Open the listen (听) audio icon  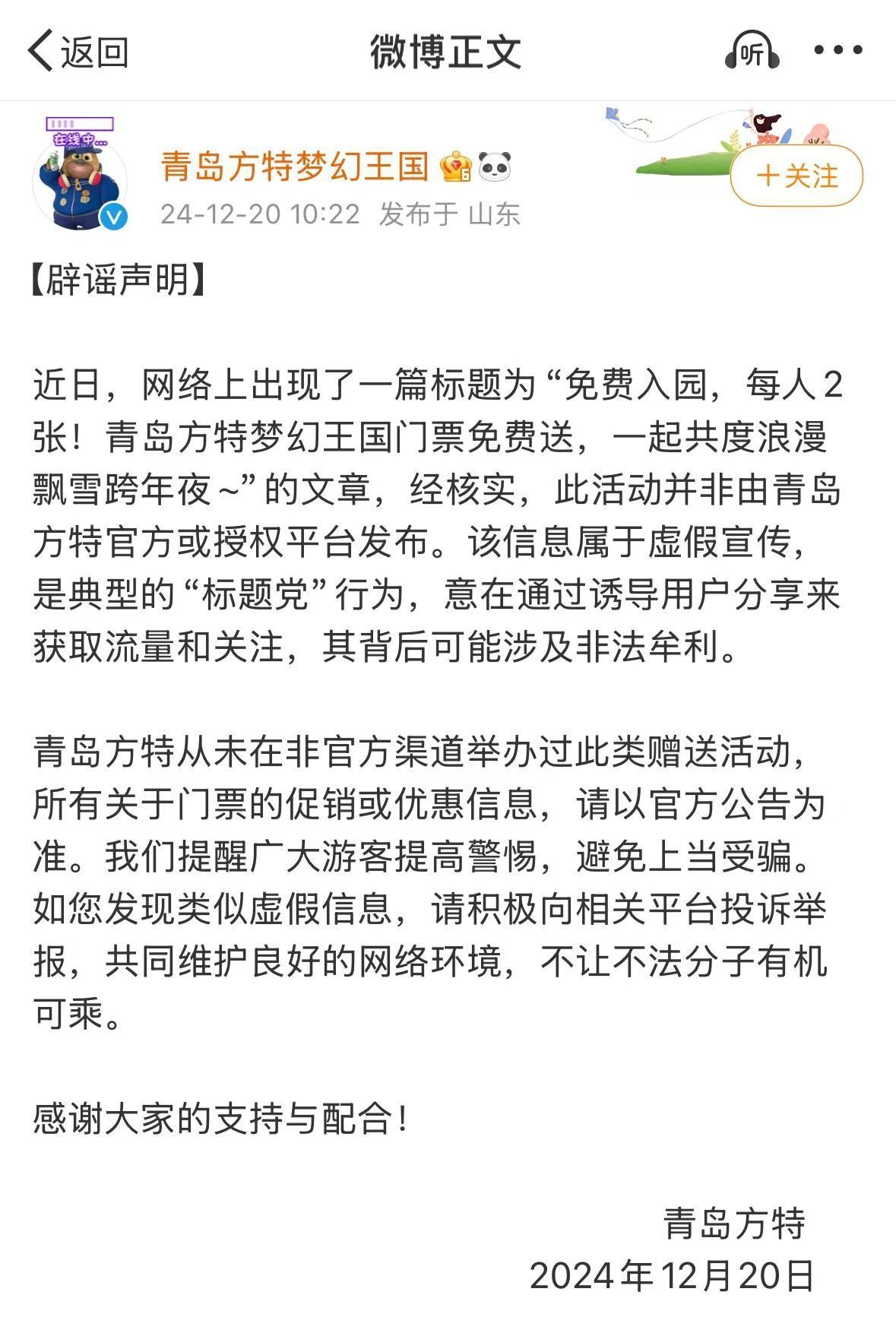point(751,51)
